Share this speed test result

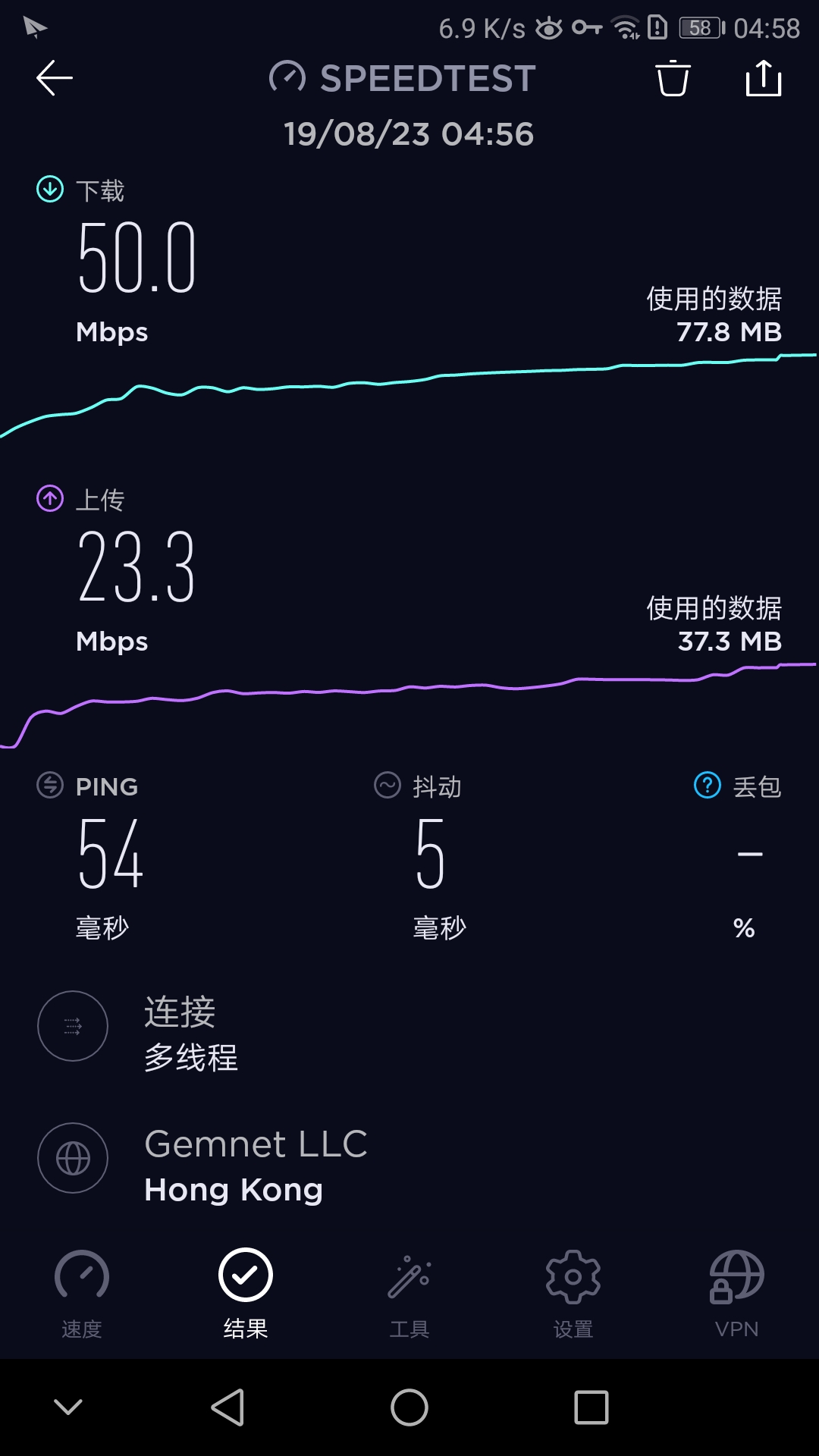764,78
